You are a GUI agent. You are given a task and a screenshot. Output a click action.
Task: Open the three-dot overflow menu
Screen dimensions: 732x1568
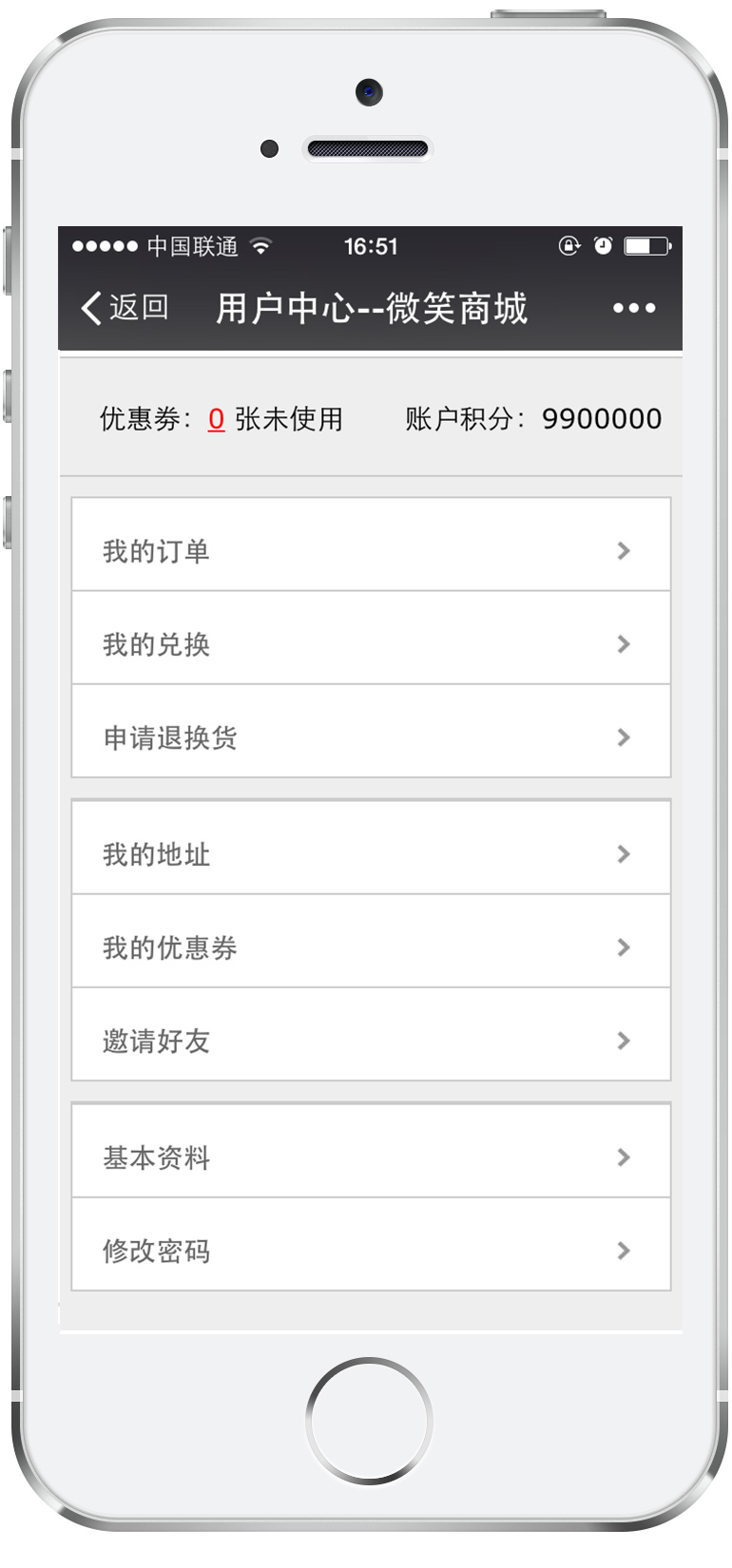(x=634, y=308)
